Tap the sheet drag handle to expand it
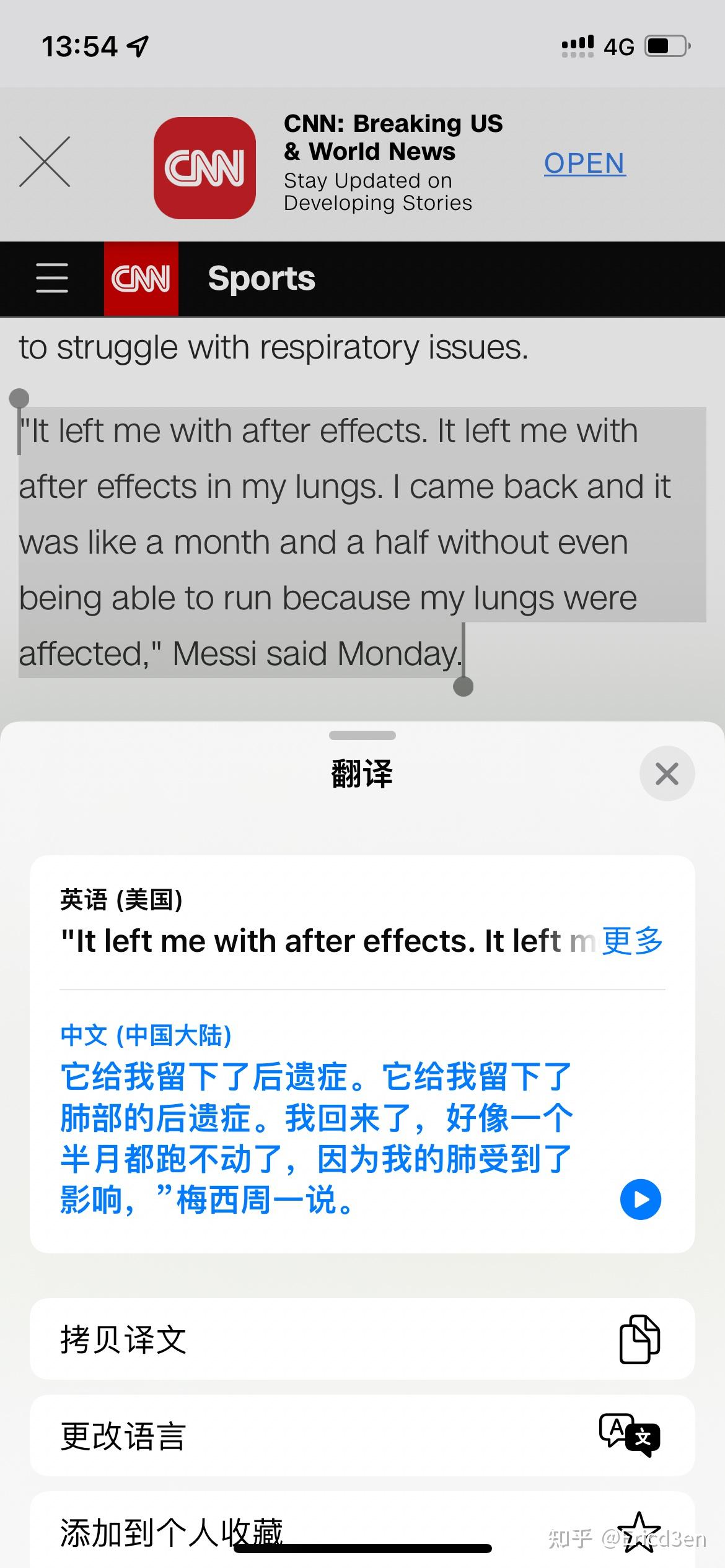 tap(362, 736)
